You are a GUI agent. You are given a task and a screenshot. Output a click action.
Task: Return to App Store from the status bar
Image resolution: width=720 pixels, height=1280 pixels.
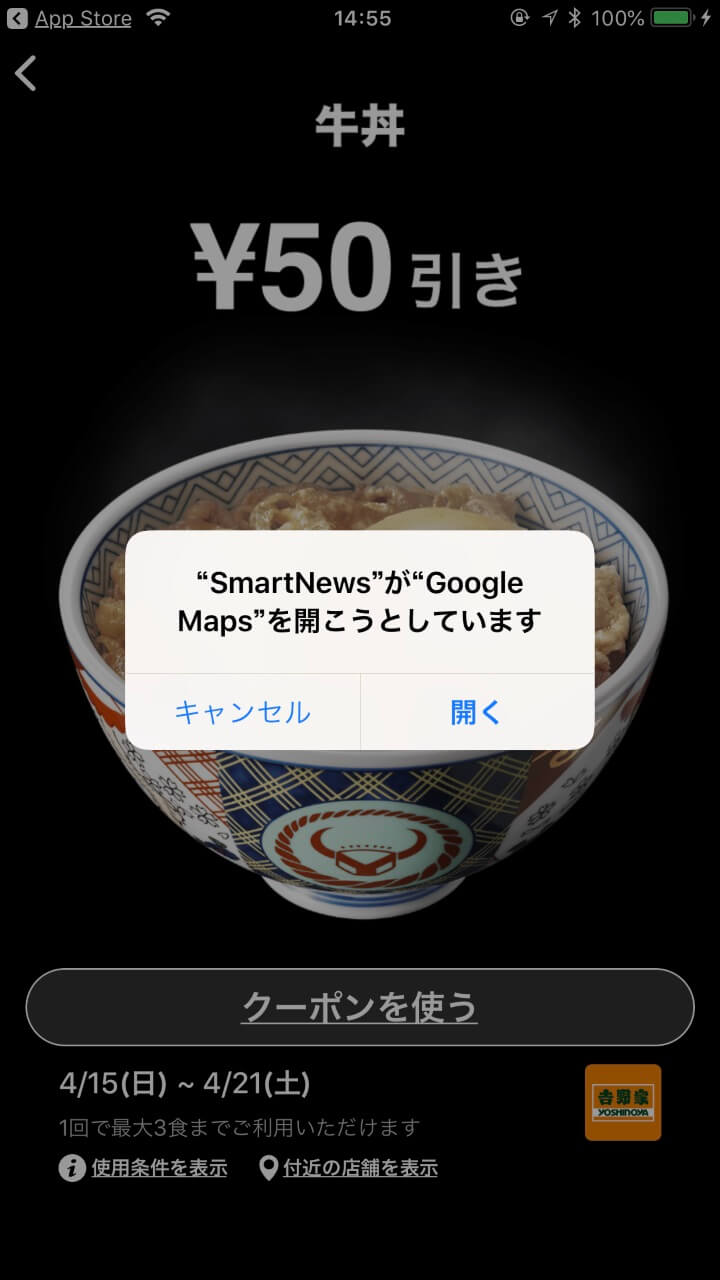point(70,18)
